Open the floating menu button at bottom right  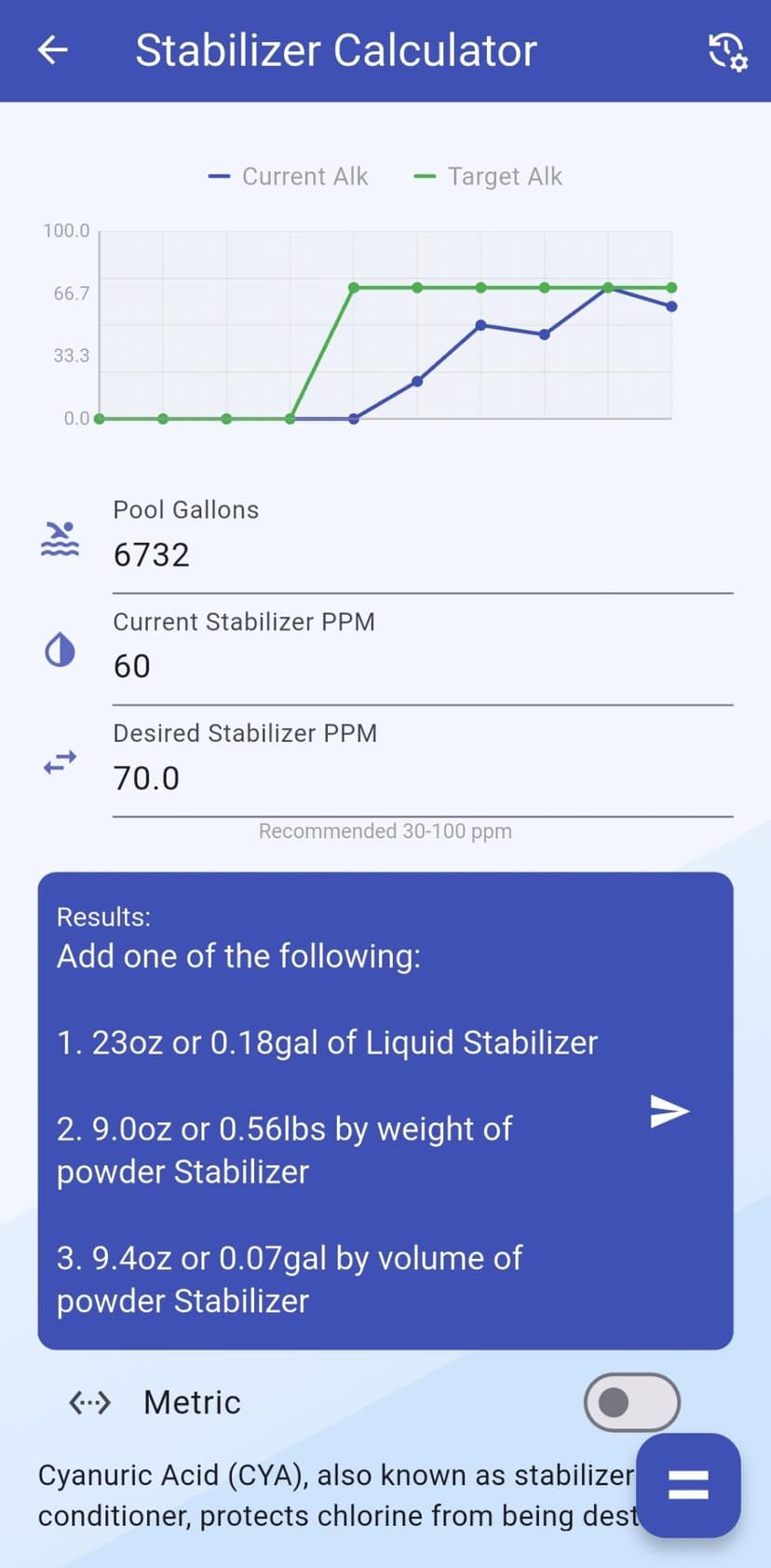(x=688, y=1486)
